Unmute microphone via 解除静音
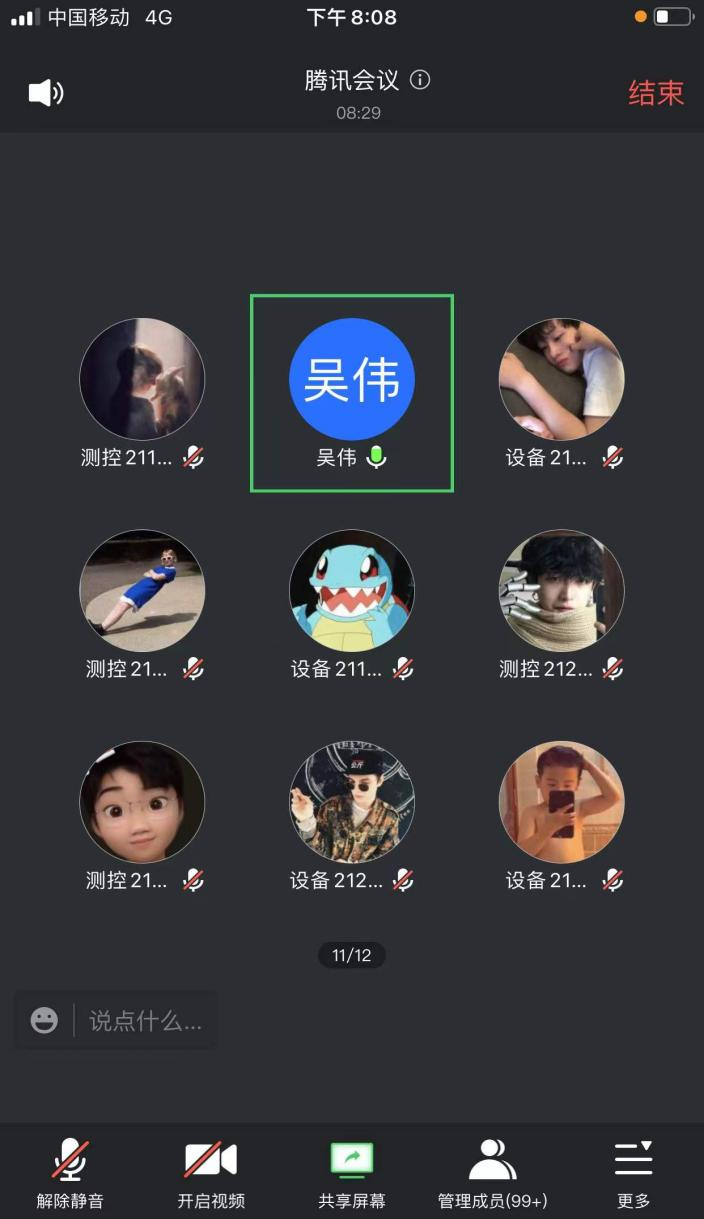The width and height of the screenshot is (704, 1219). tap(70, 1173)
